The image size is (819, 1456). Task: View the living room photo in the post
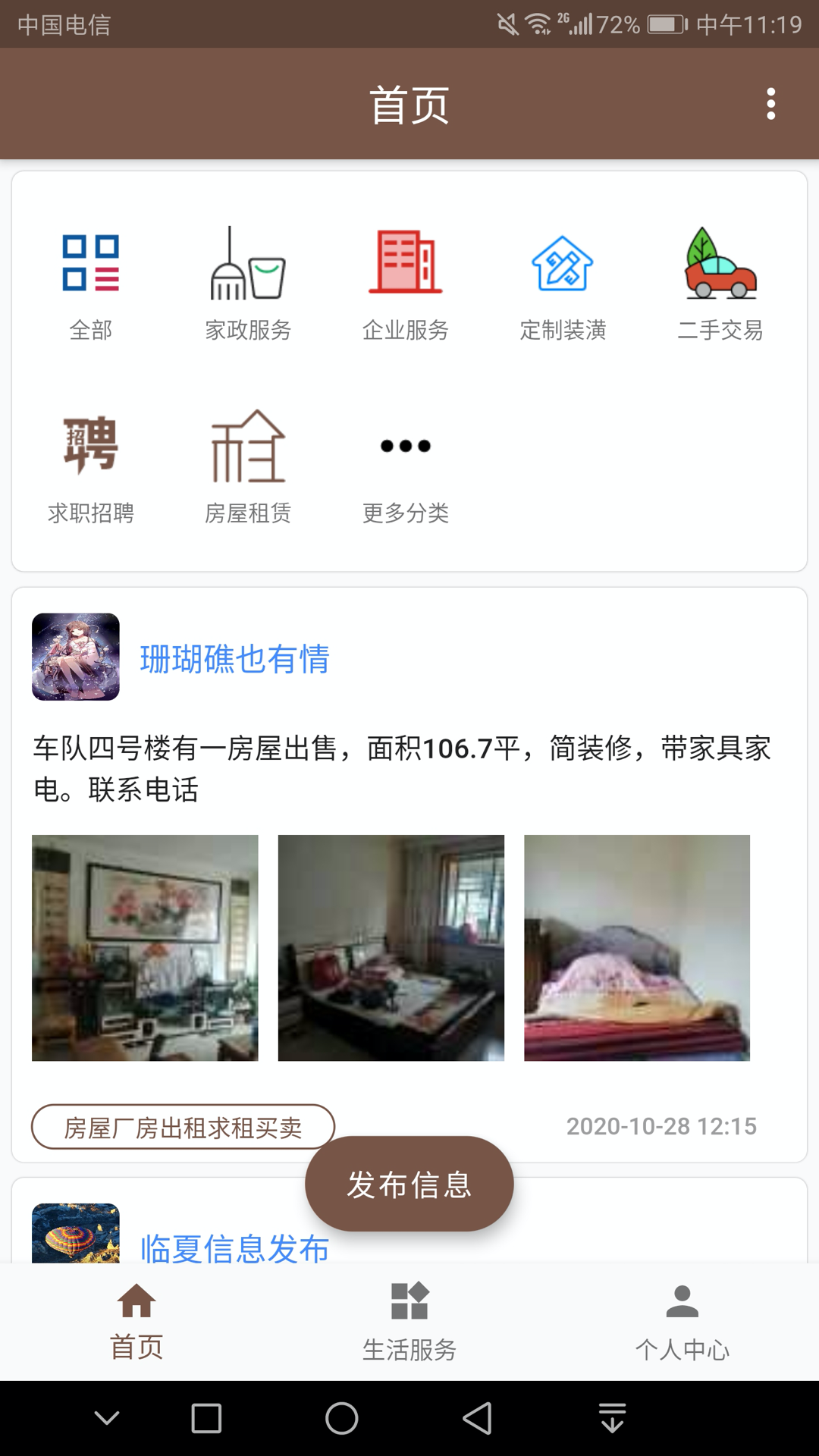point(145,948)
